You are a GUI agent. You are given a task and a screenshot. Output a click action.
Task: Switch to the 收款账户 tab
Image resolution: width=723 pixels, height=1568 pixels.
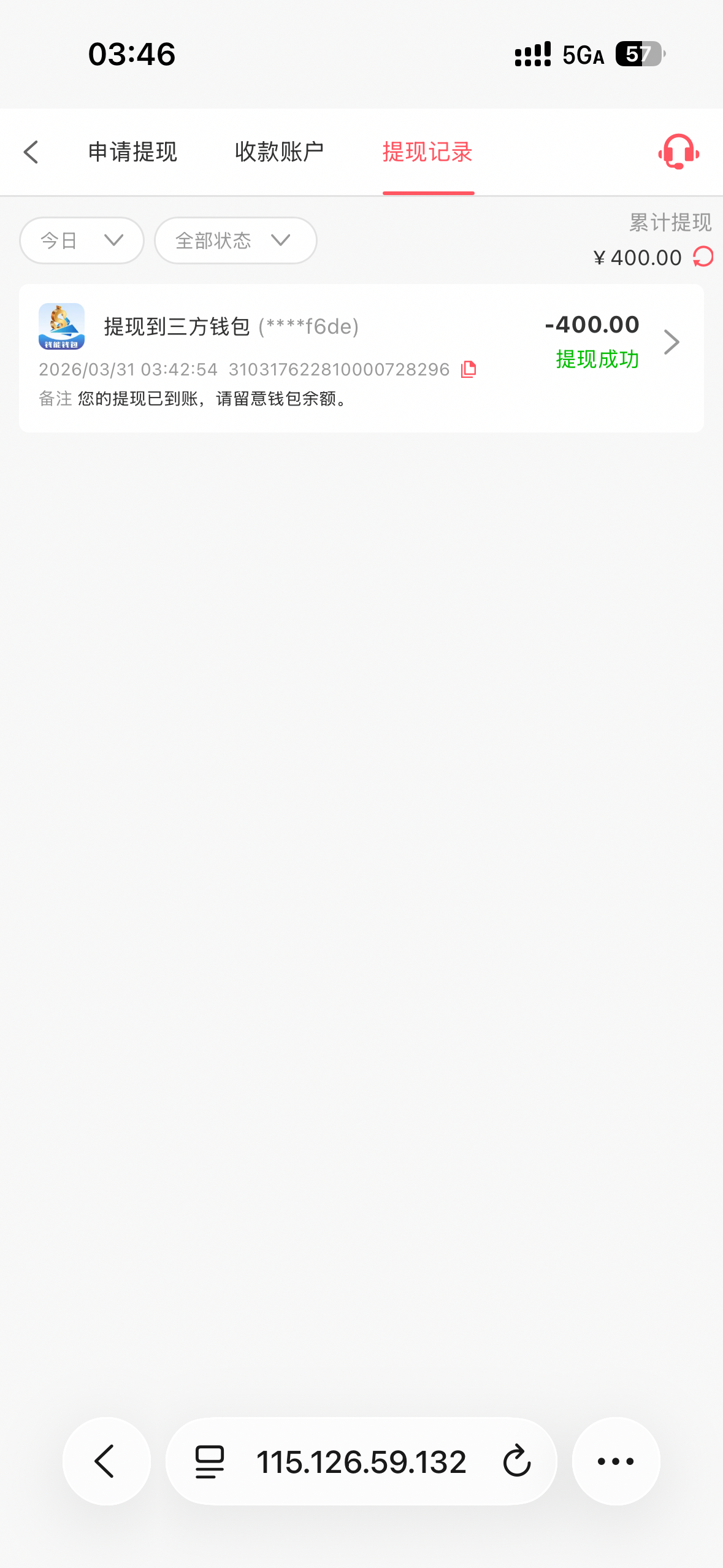click(x=279, y=152)
